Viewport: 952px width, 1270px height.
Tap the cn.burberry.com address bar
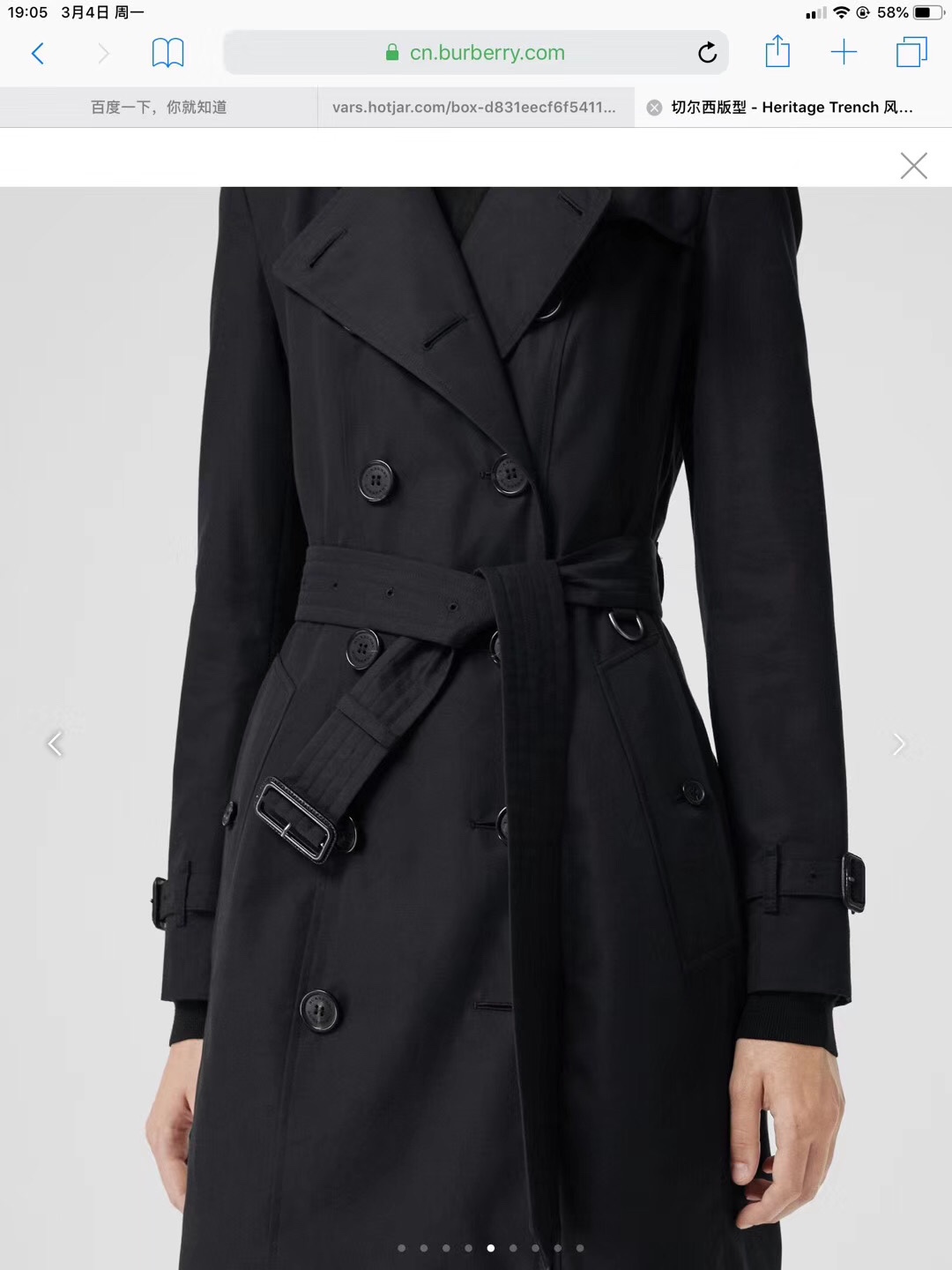point(476,53)
